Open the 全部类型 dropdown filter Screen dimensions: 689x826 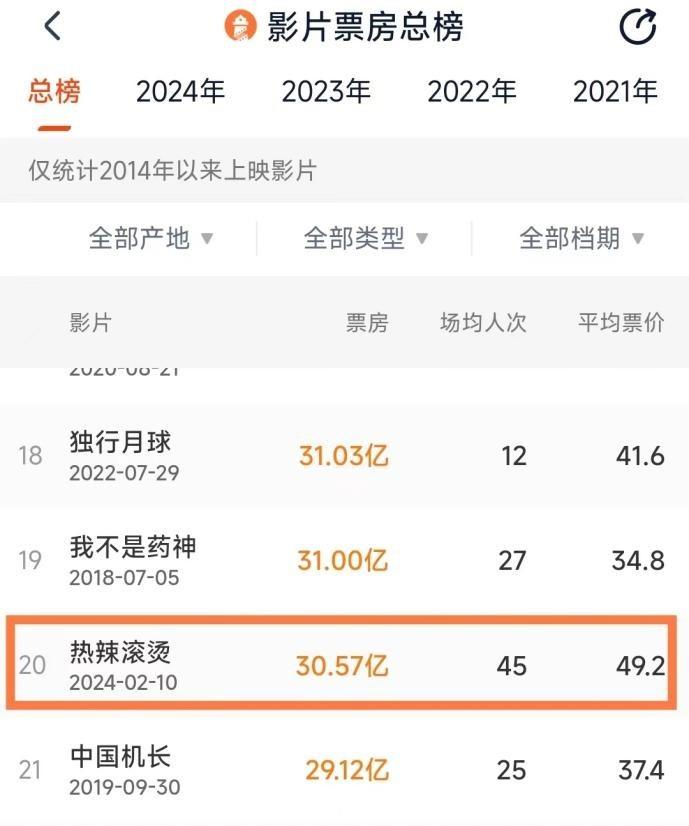pos(366,239)
